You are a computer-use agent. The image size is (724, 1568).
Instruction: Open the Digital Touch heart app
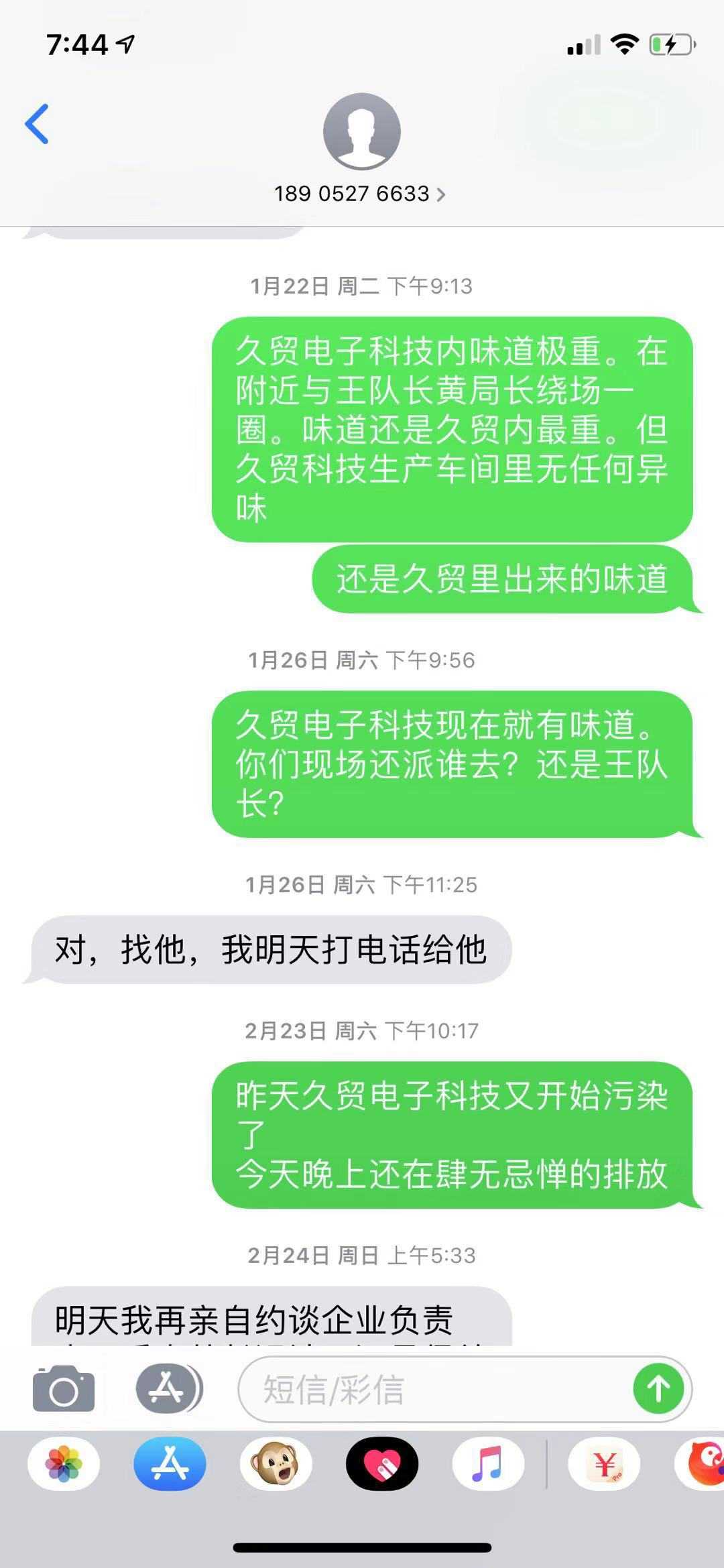382,1463
